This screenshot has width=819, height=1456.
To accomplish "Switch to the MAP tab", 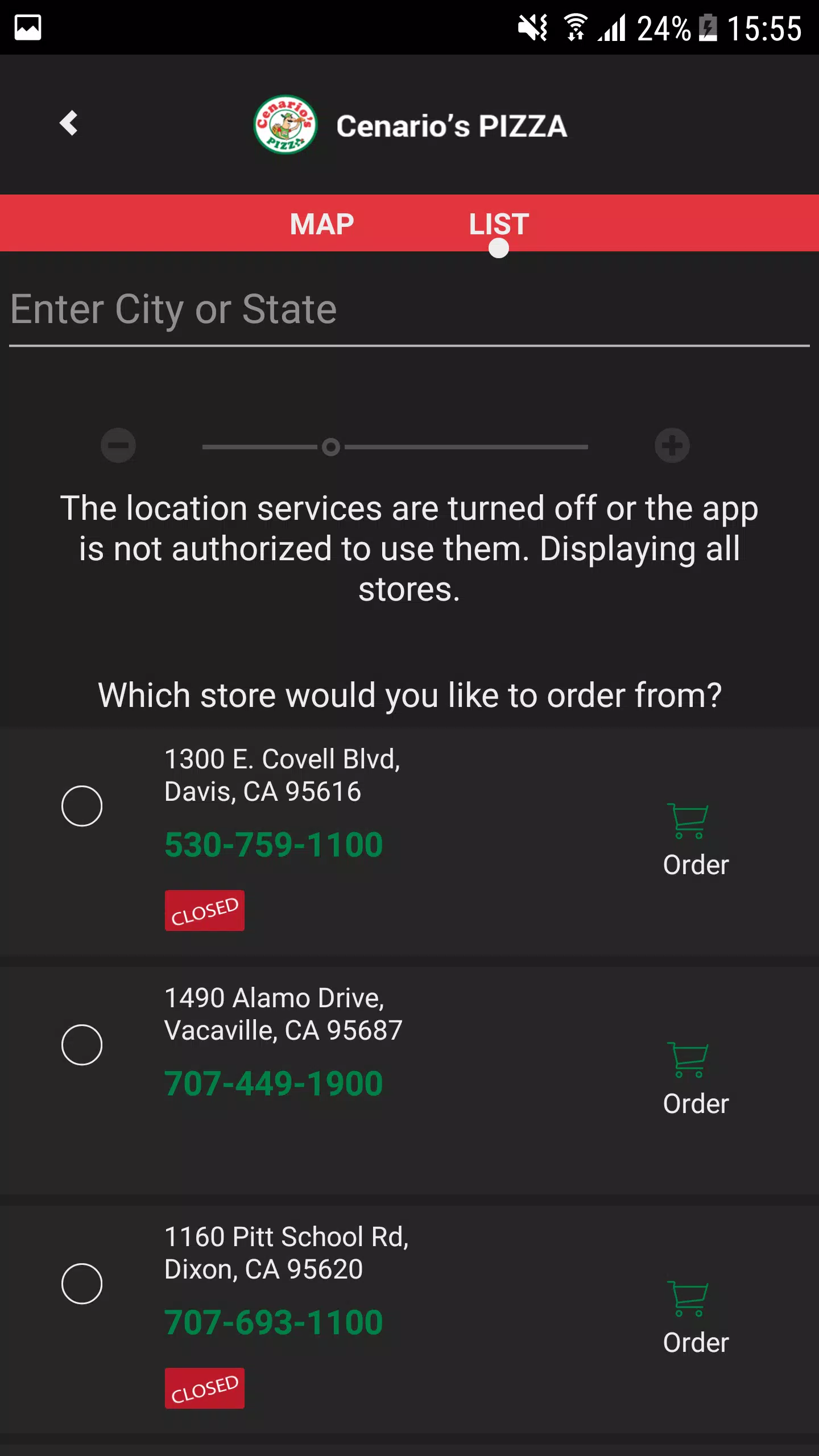I will [x=322, y=224].
